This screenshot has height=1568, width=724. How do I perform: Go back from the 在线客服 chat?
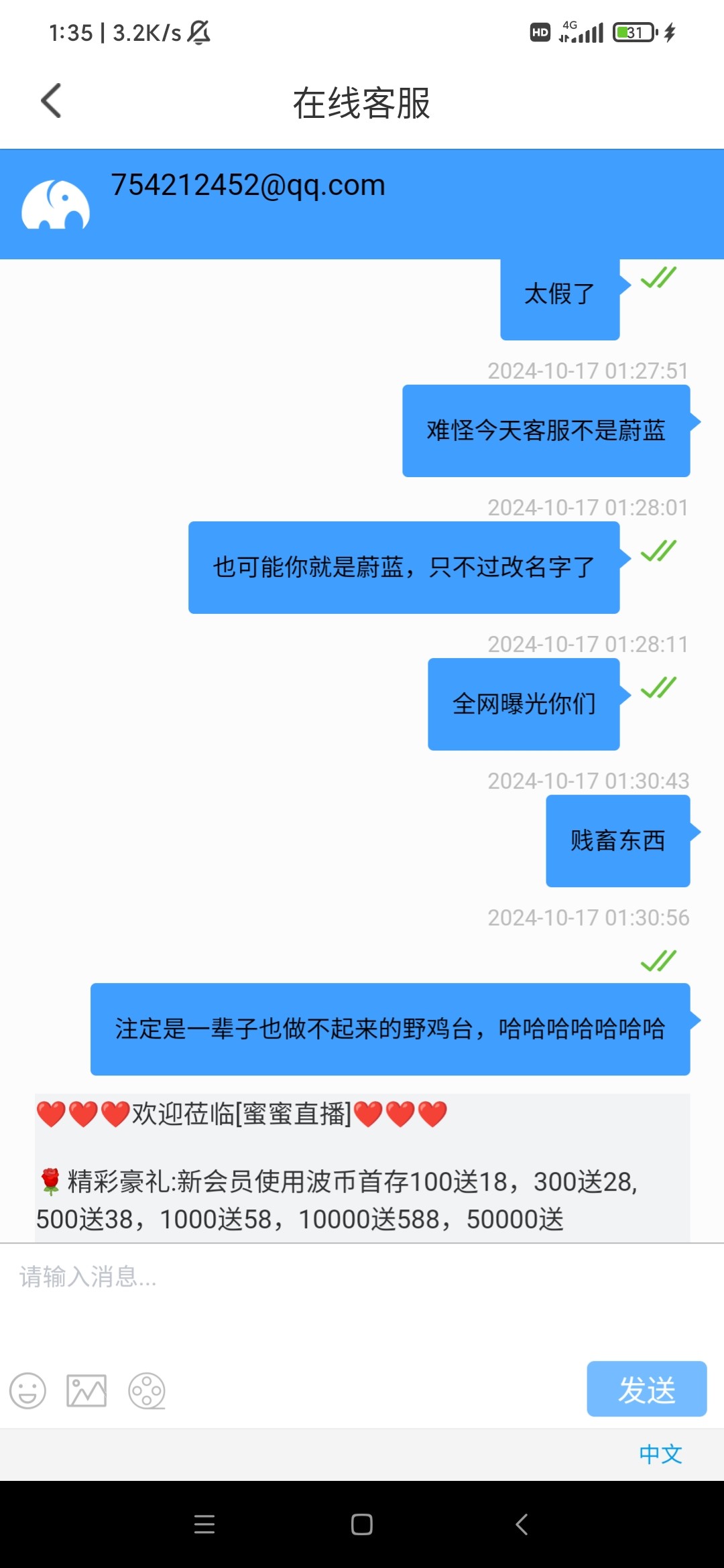click(x=51, y=101)
